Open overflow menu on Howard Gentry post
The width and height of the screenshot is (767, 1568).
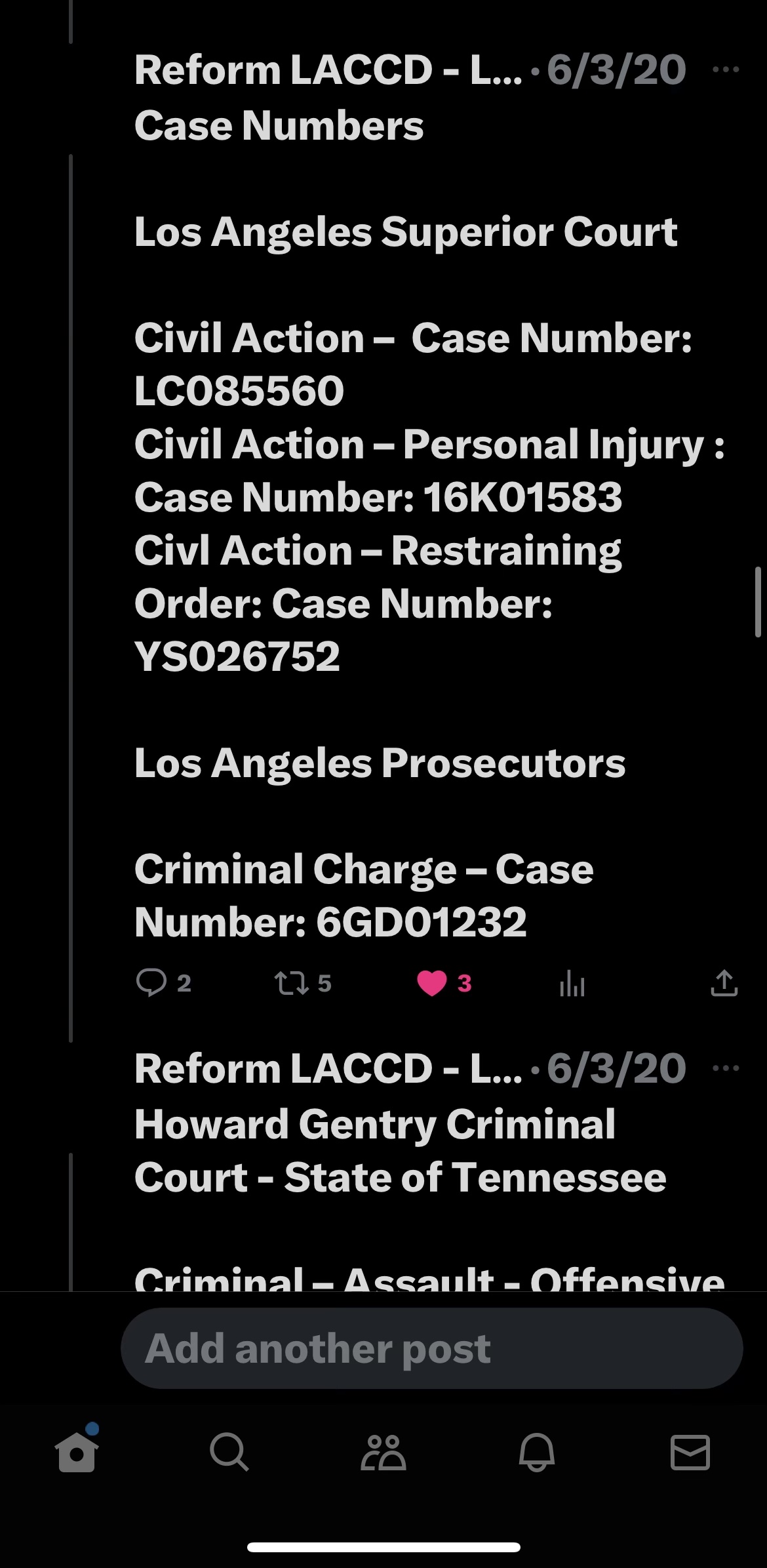tap(725, 1068)
